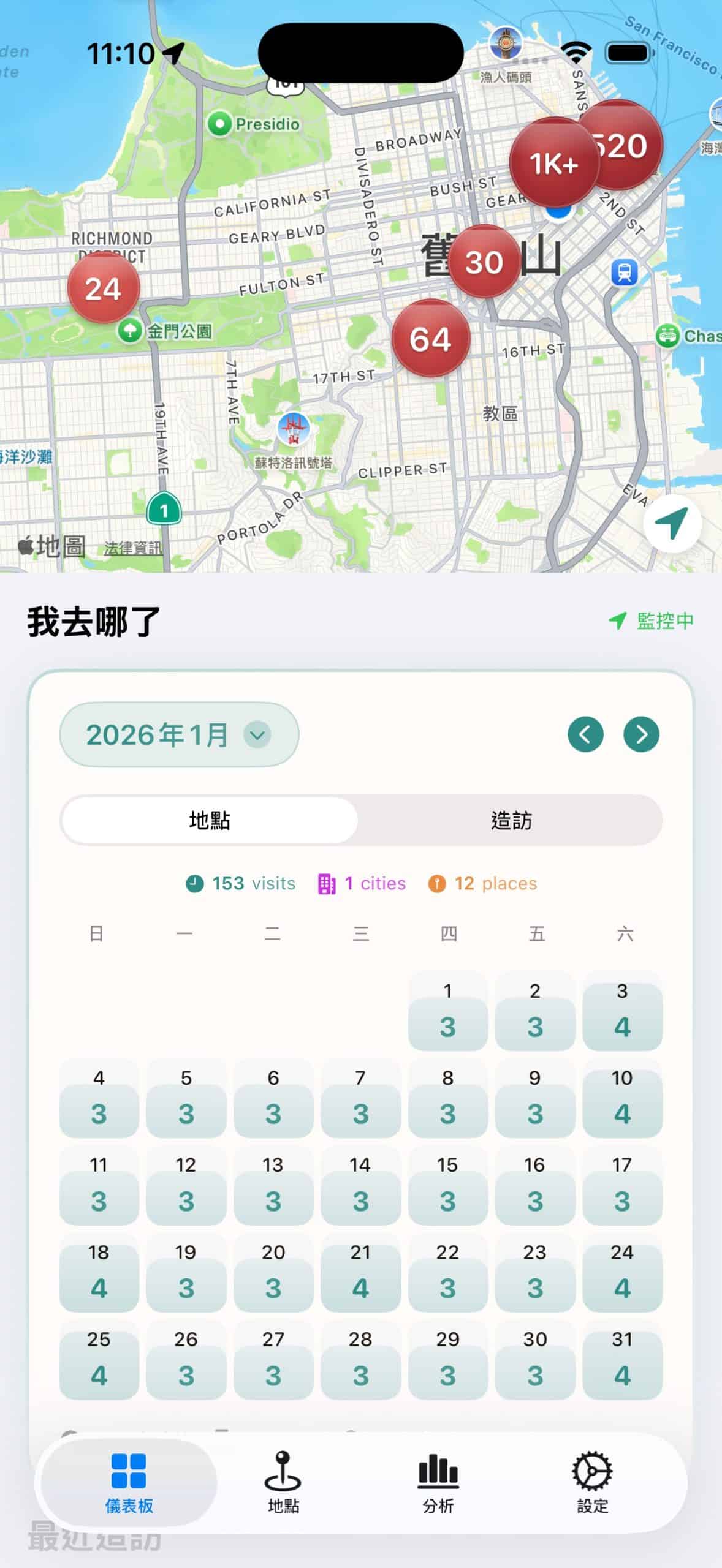Screen dimensions: 722x1568
Task: Open the 法律資訊 legal link
Action: tap(132, 547)
